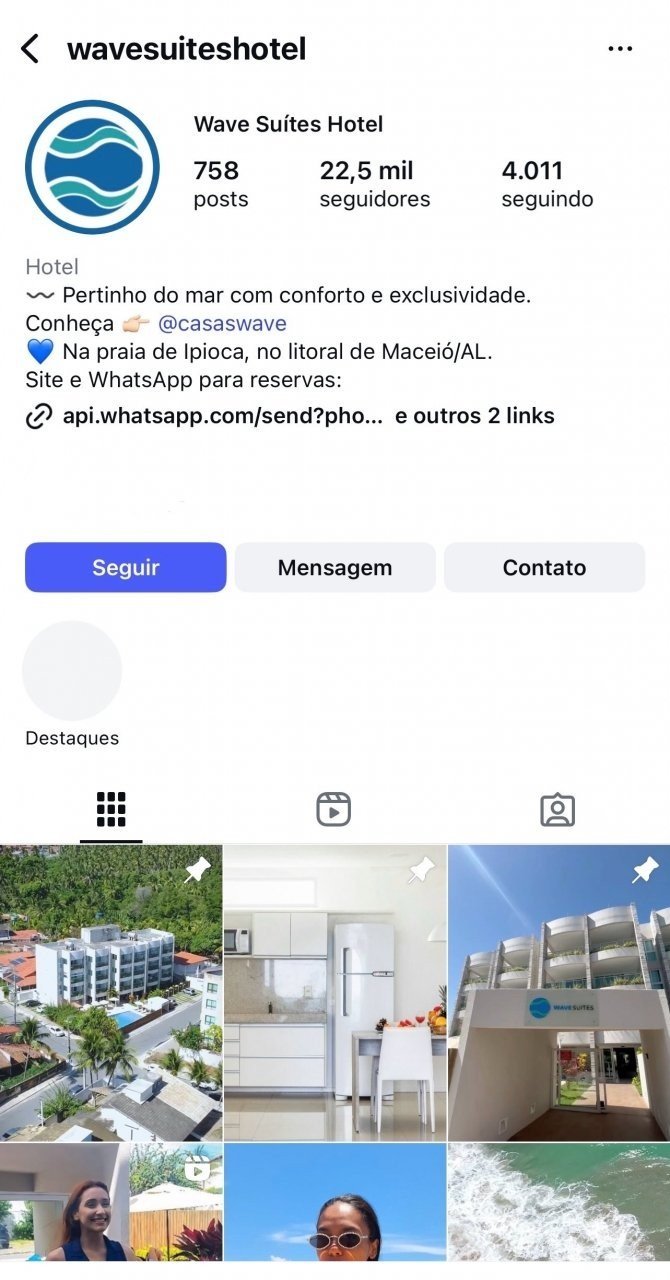Viewport: 670px width, 1280px height.
Task: Open the pinned aerial hotel photo
Action: point(111,992)
